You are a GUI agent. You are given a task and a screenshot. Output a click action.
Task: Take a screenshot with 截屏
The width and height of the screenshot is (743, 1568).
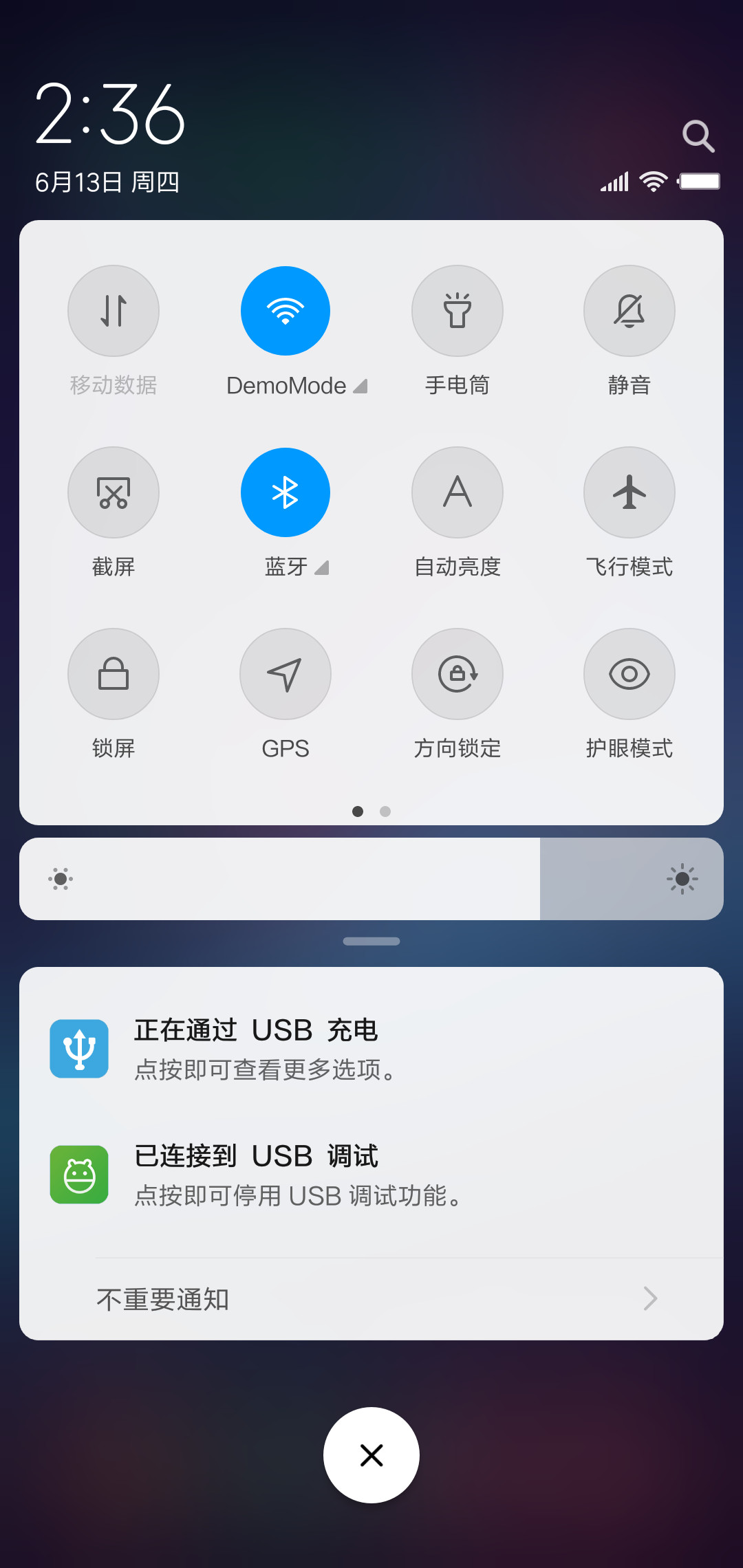pos(114,492)
